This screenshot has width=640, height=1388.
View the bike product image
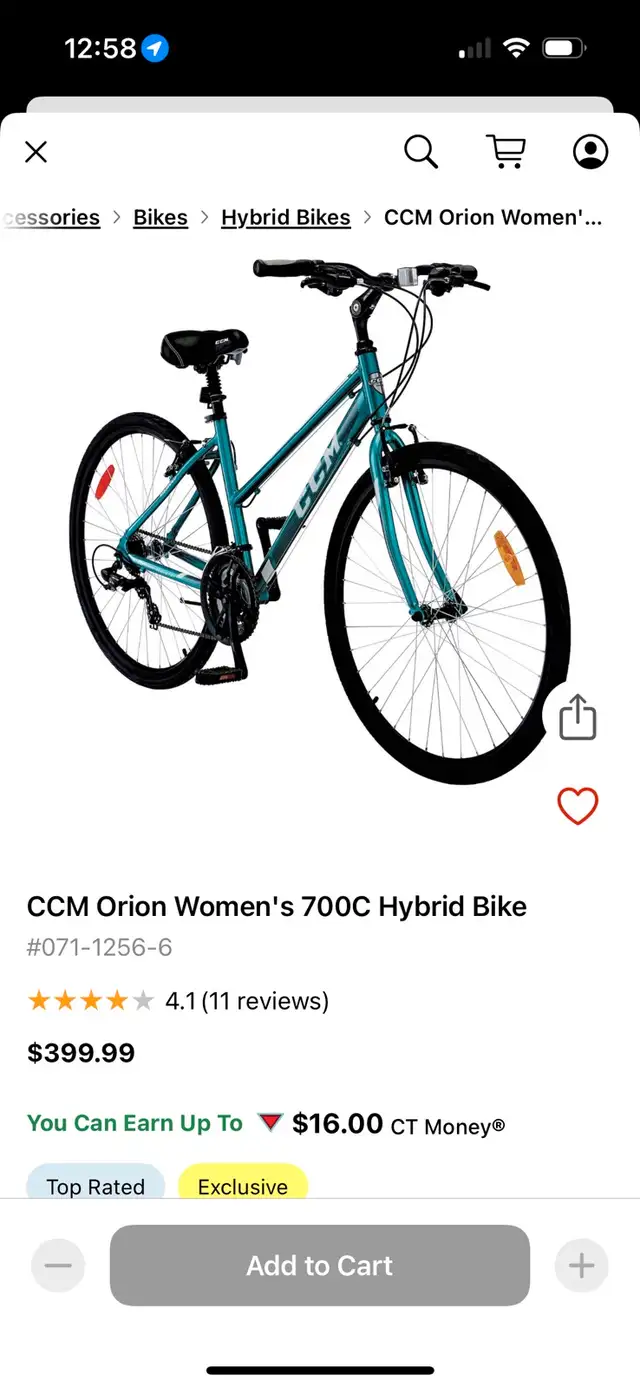(320, 520)
